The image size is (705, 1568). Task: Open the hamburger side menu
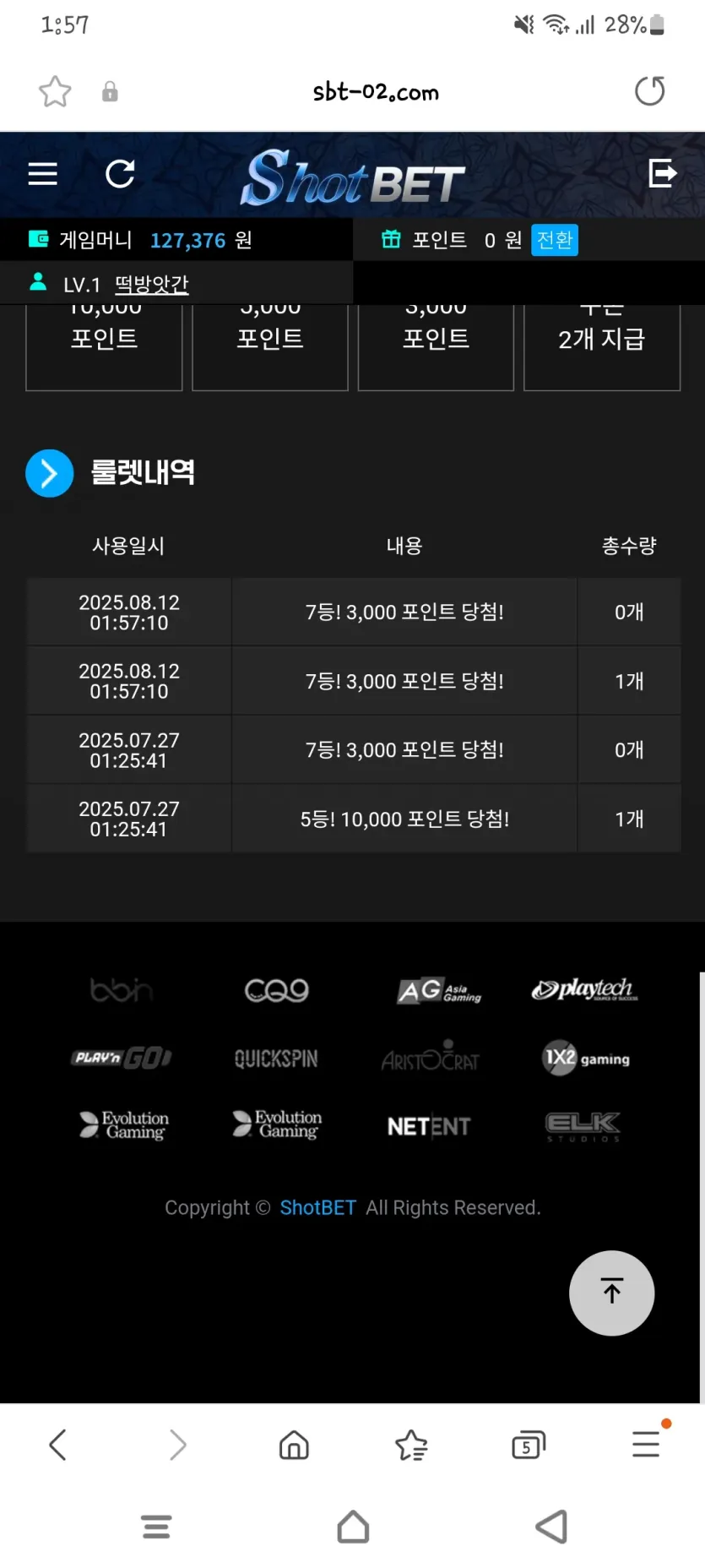[x=42, y=174]
